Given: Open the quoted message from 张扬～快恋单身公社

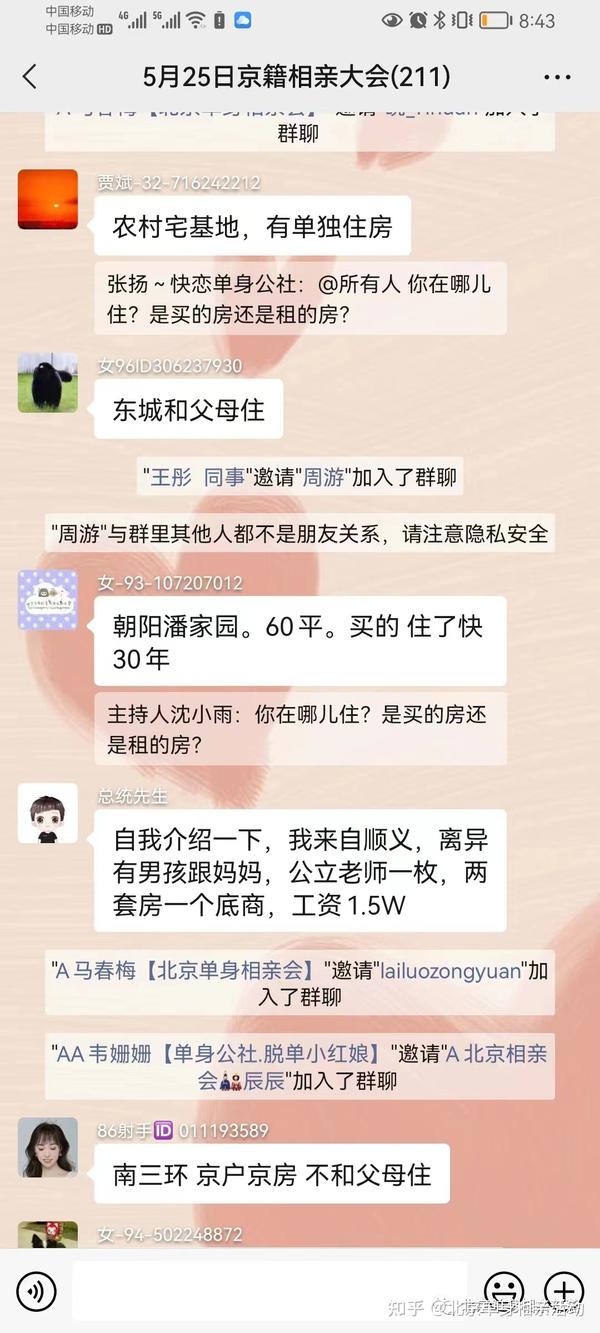Looking at the screenshot, I should click(301, 299).
